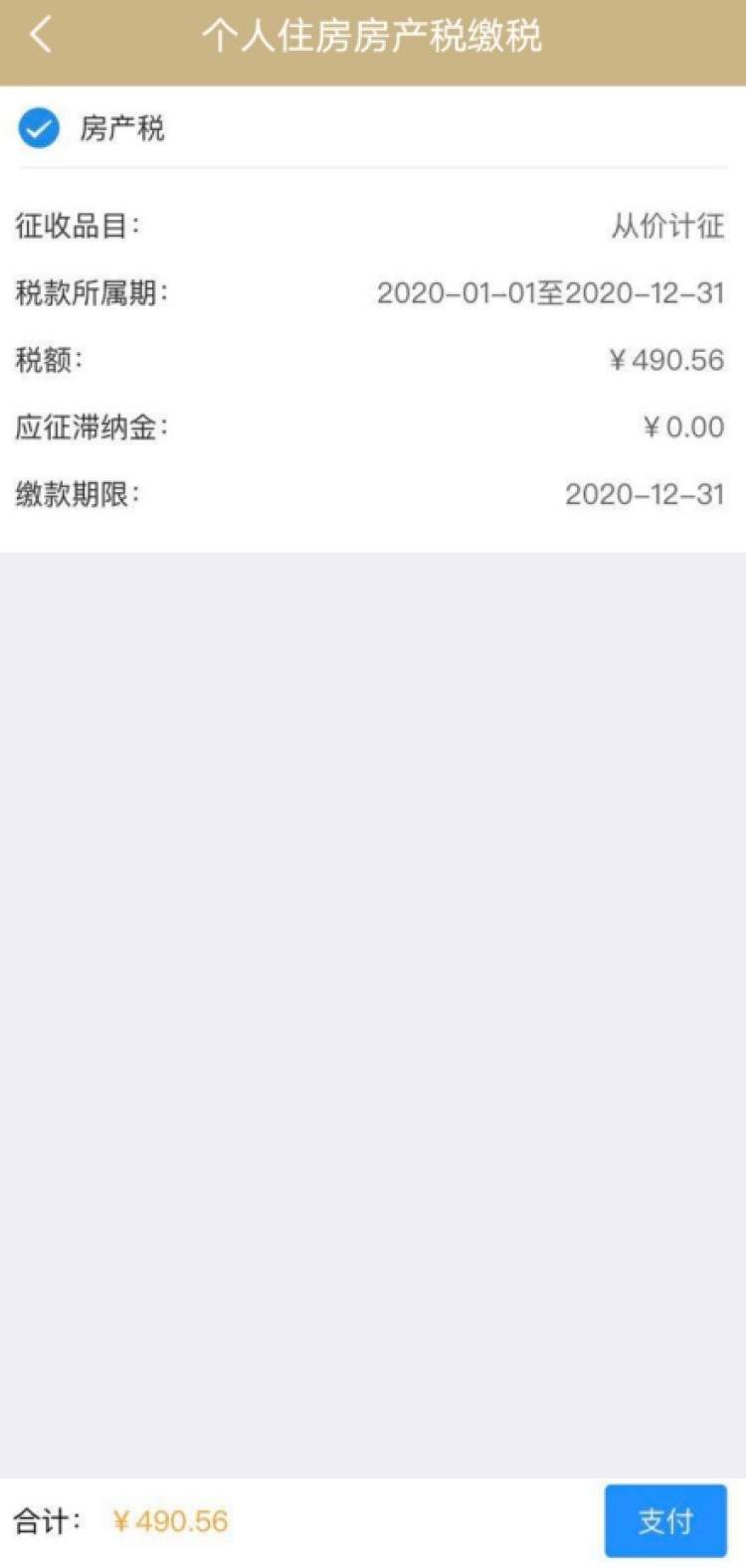Tap the 支付 button to pay

[664, 1519]
